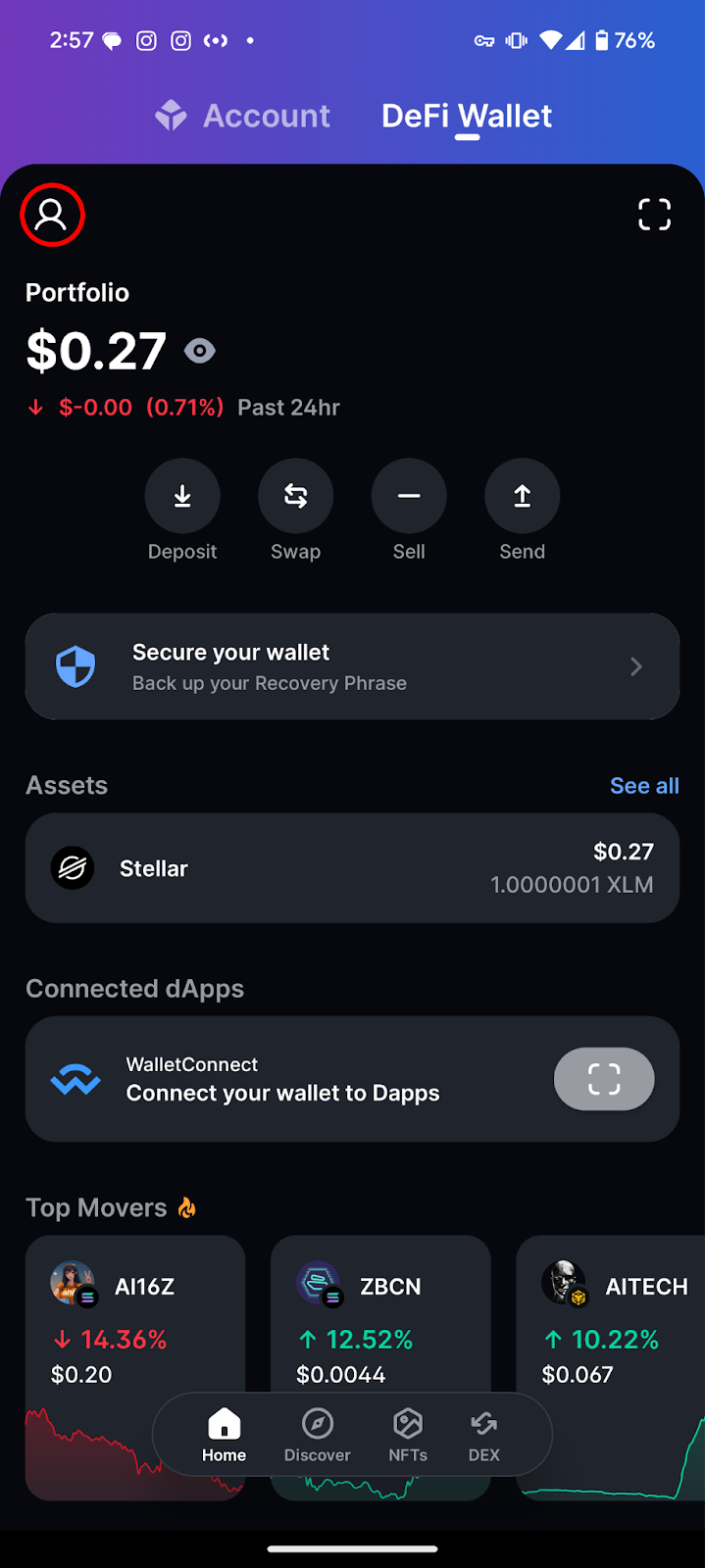Open the profile icon
Viewport: 705px width, 1568px height.
click(51, 215)
